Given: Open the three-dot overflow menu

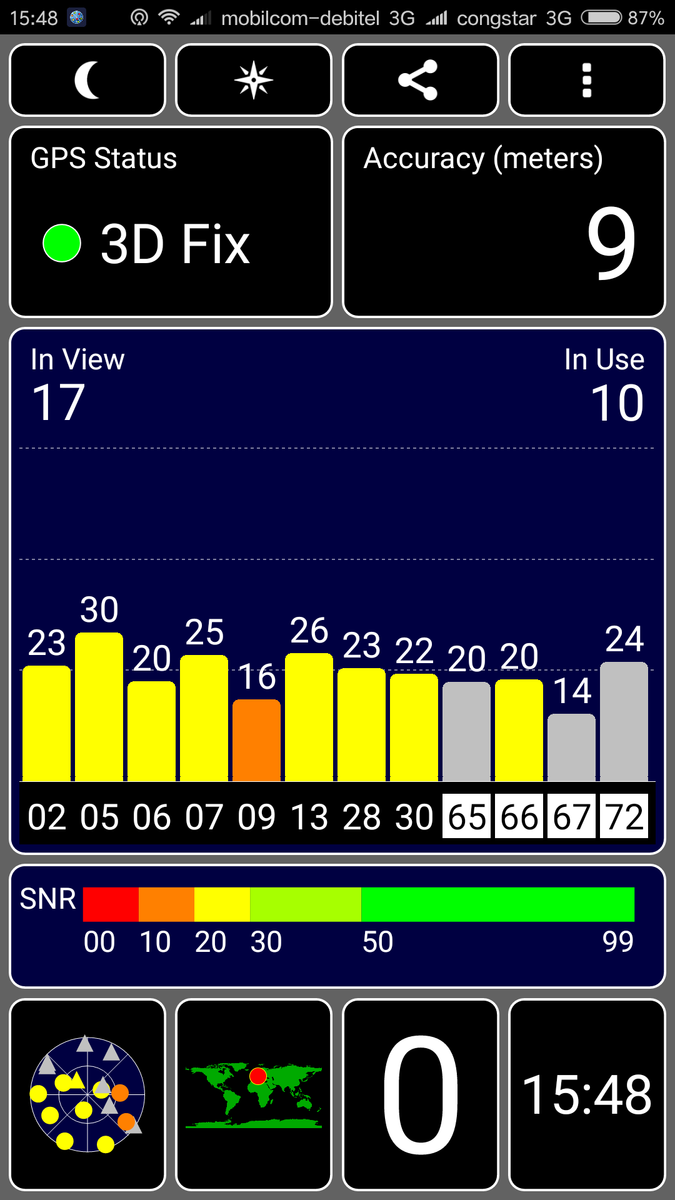Looking at the screenshot, I should pyautogui.click(x=587, y=81).
